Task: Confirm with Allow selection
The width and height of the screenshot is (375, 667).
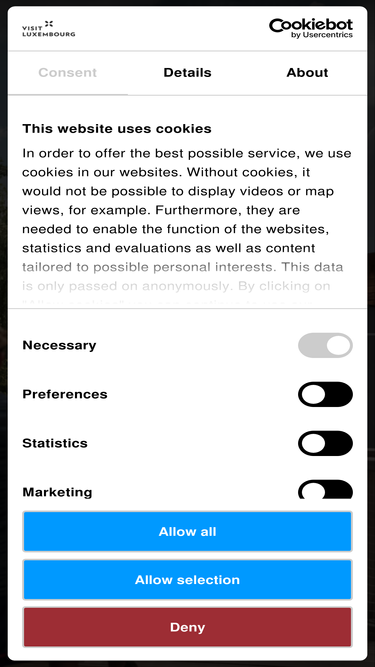Action: coord(188,580)
